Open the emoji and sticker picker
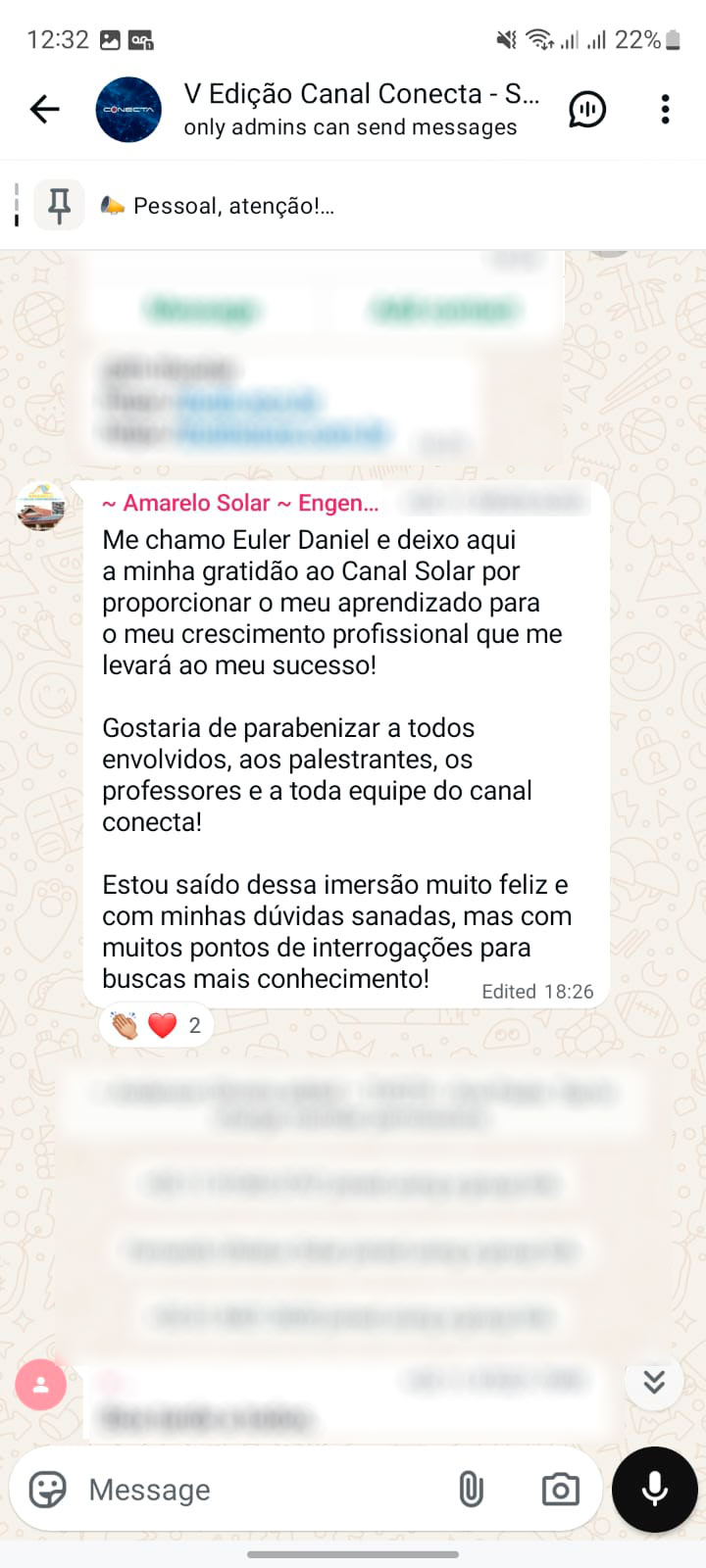Image resolution: width=706 pixels, height=1568 pixels. pyautogui.click(x=48, y=1490)
